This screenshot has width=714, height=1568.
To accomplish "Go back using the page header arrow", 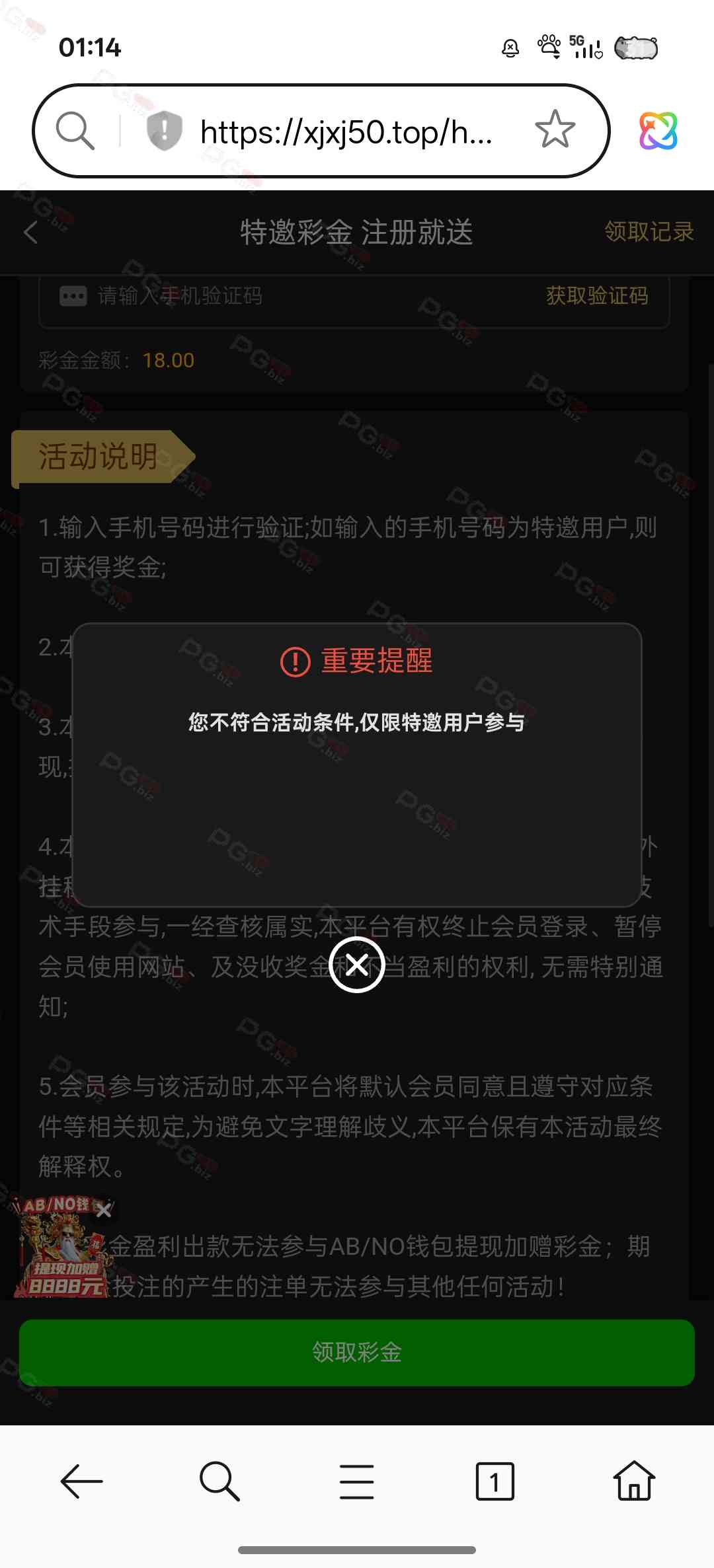I will pos(31,233).
